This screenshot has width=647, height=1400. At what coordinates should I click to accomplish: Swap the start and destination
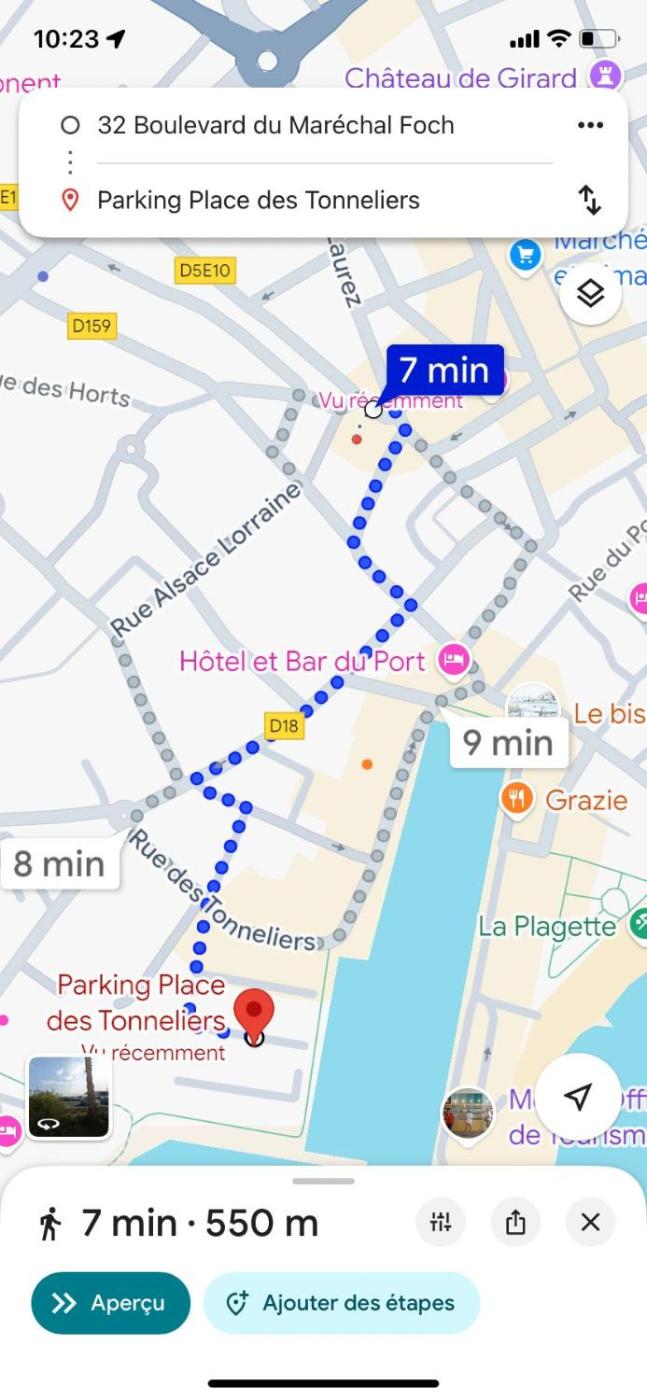point(590,200)
